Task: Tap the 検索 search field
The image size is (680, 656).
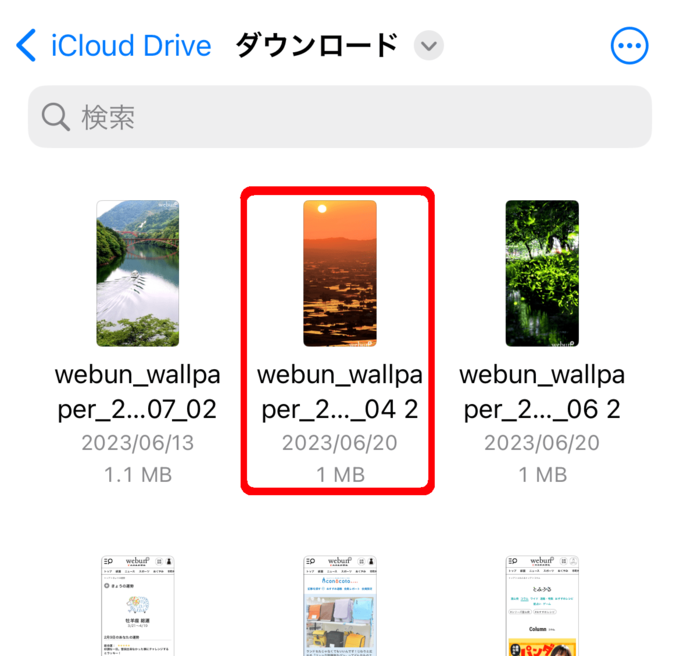Action: [340, 118]
